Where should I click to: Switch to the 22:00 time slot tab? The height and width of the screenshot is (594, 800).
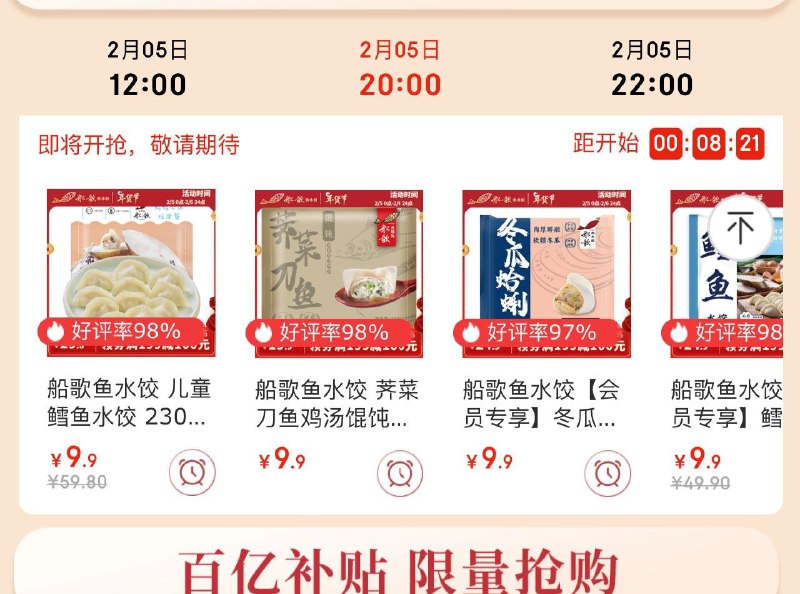coord(652,68)
